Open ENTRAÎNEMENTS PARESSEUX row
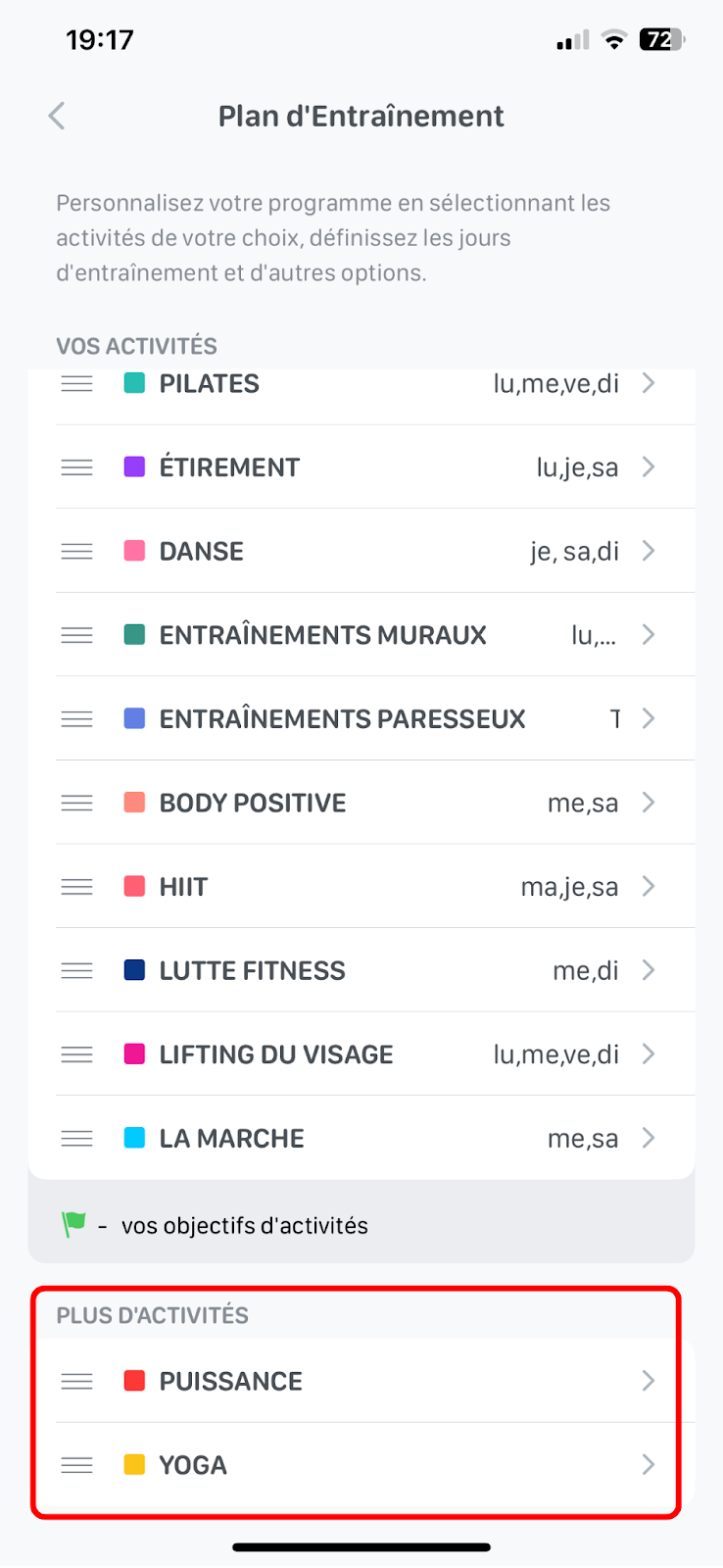 361,718
